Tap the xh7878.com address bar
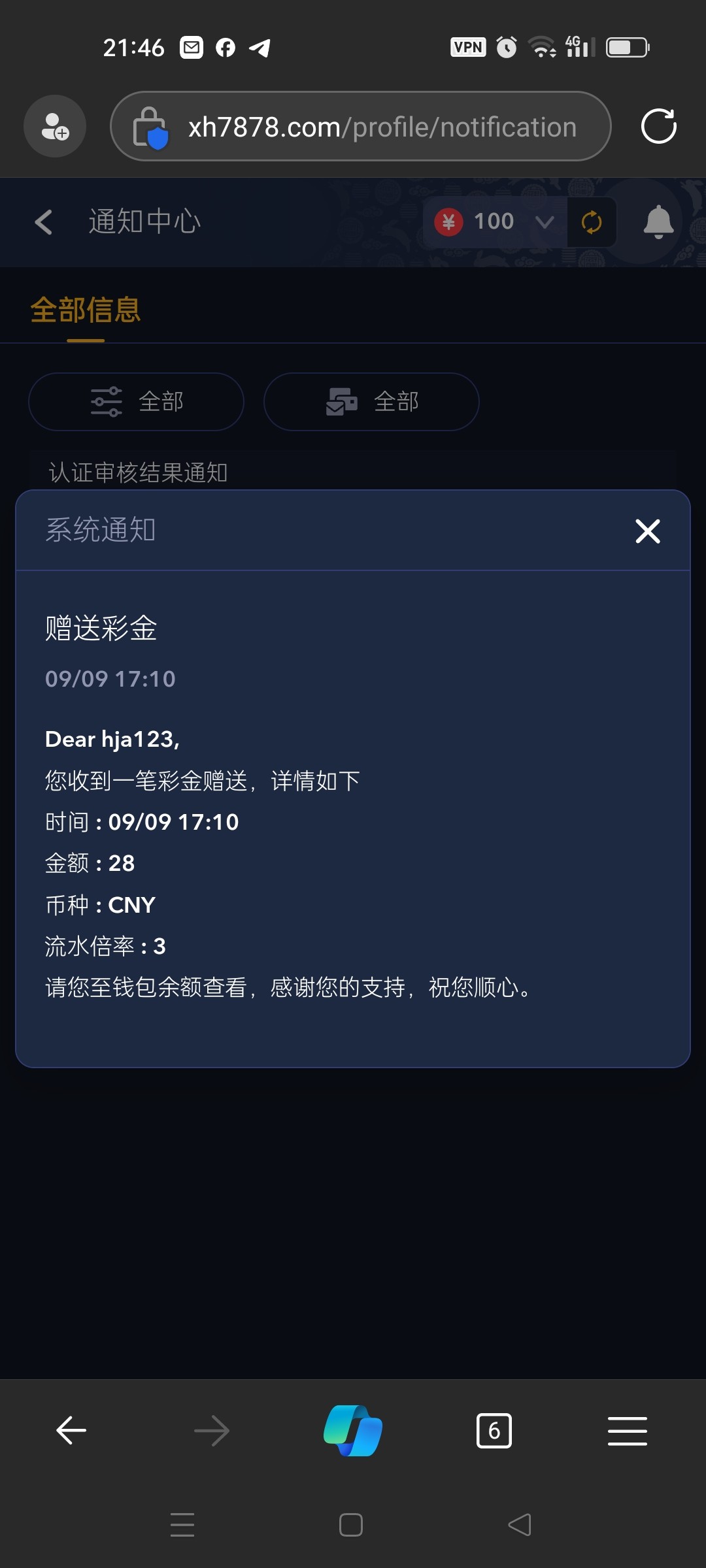 point(382,127)
